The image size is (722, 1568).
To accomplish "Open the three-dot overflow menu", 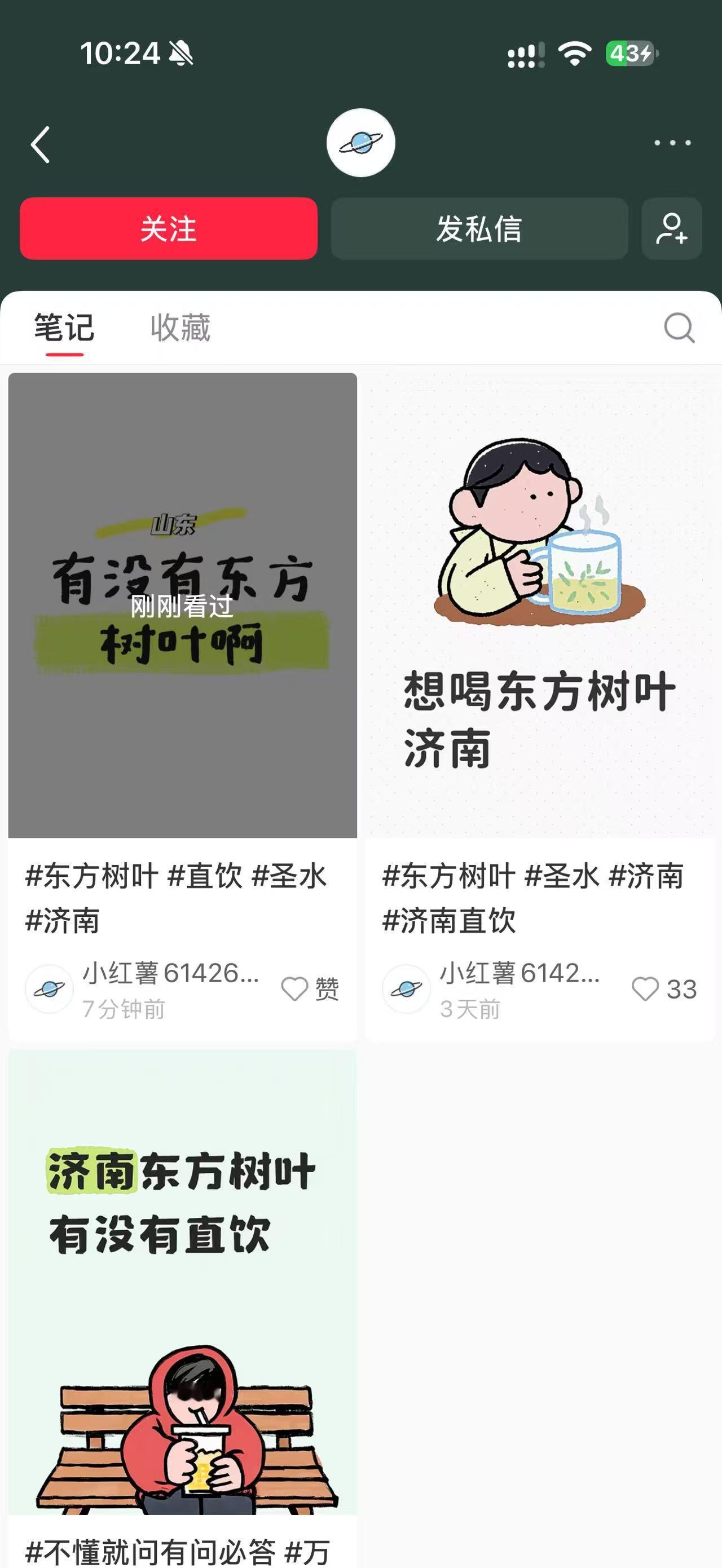I will tap(672, 143).
